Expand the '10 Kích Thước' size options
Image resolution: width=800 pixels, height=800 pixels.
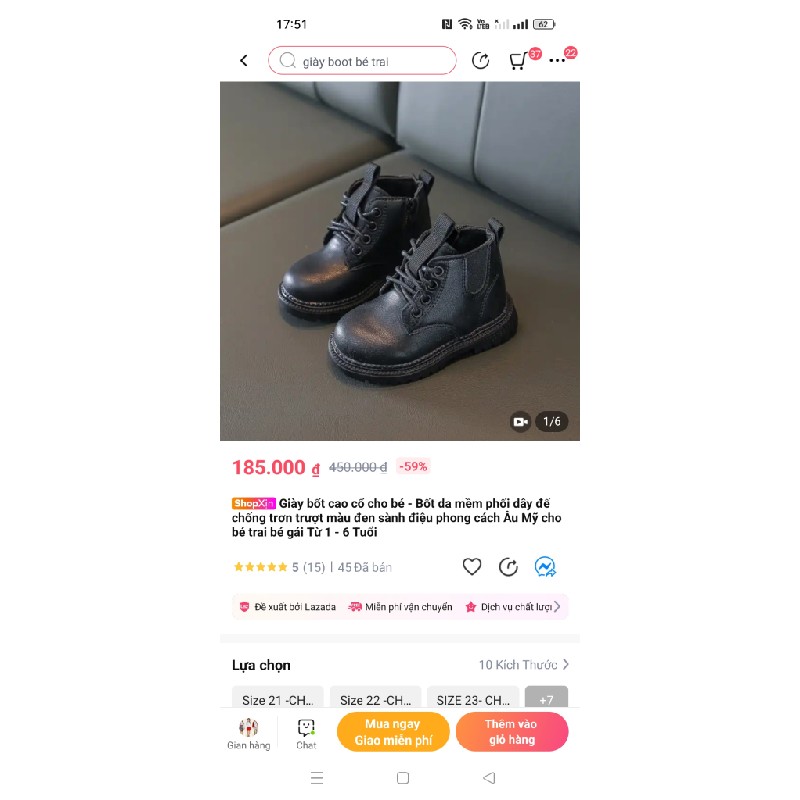click(x=523, y=664)
